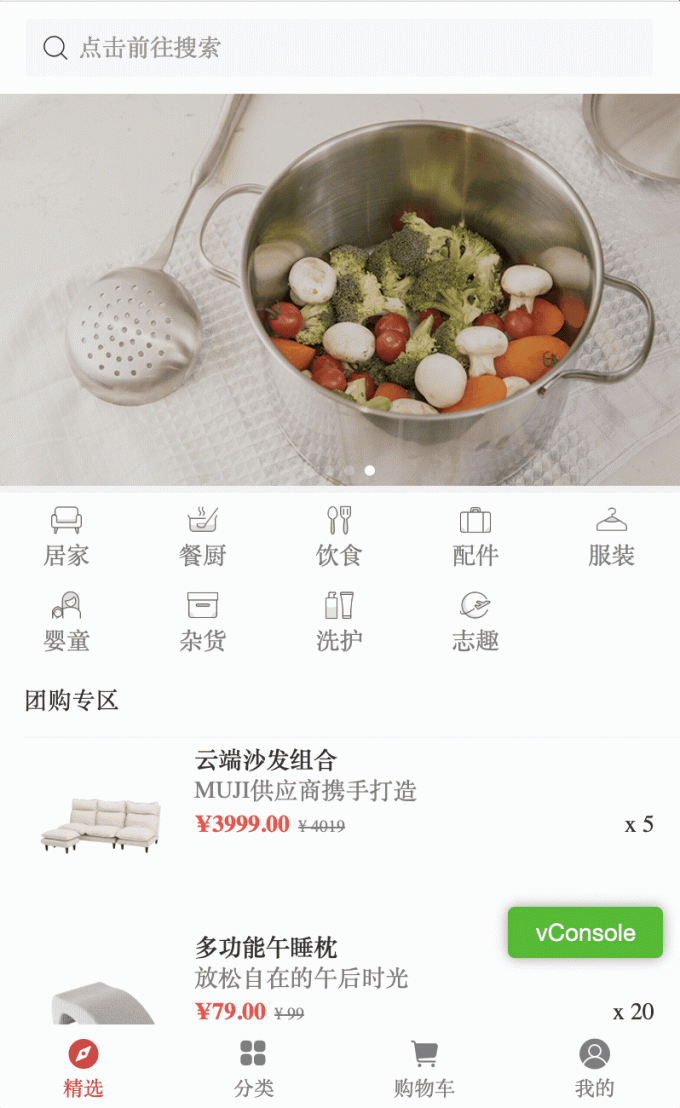This screenshot has height=1108, width=680.
Task: Switch to the 分类 tab
Action: point(254,1067)
